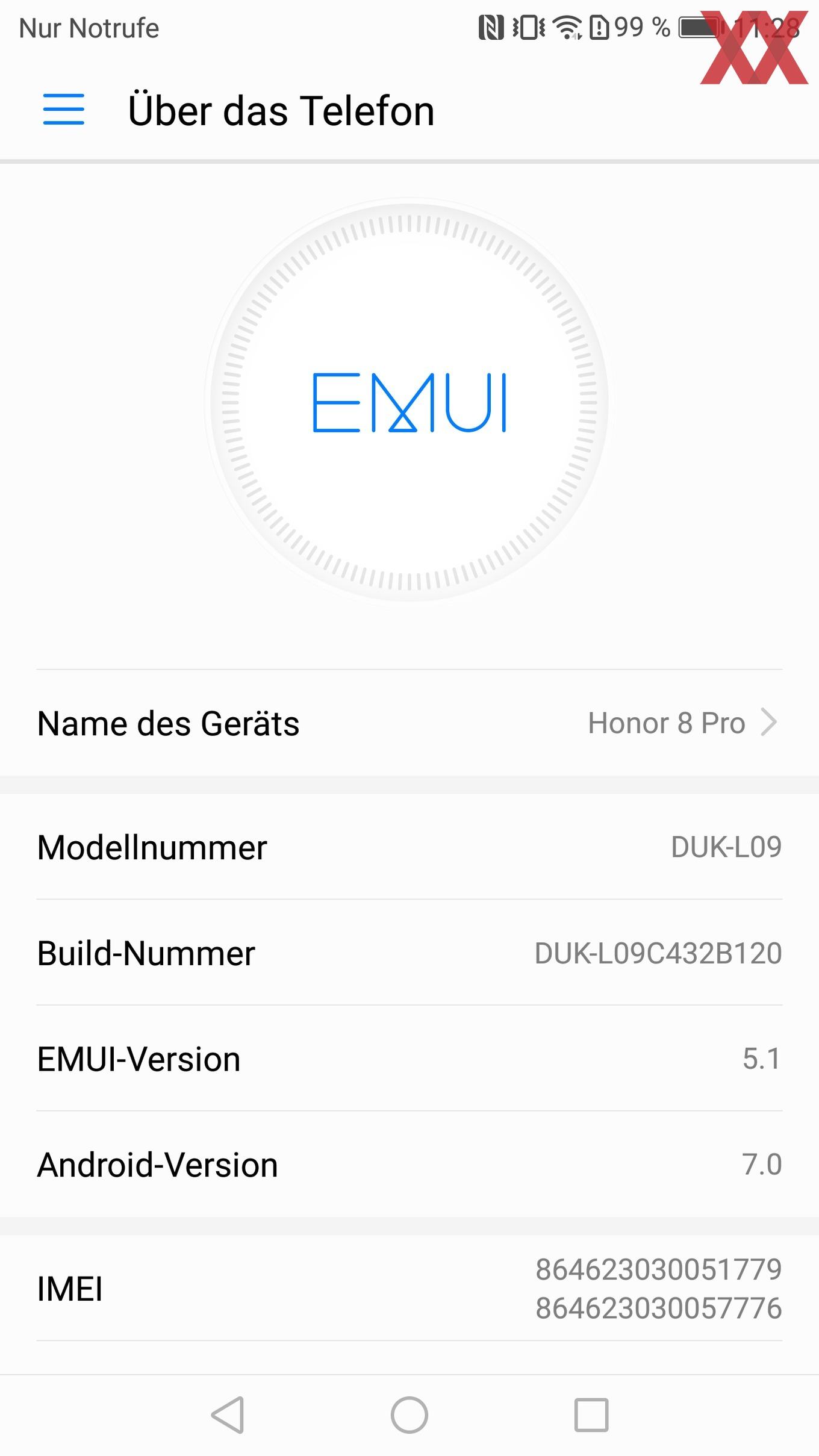The height and width of the screenshot is (1456, 819).
Task: Go to the home screen
Action: tap(409, 1414)
